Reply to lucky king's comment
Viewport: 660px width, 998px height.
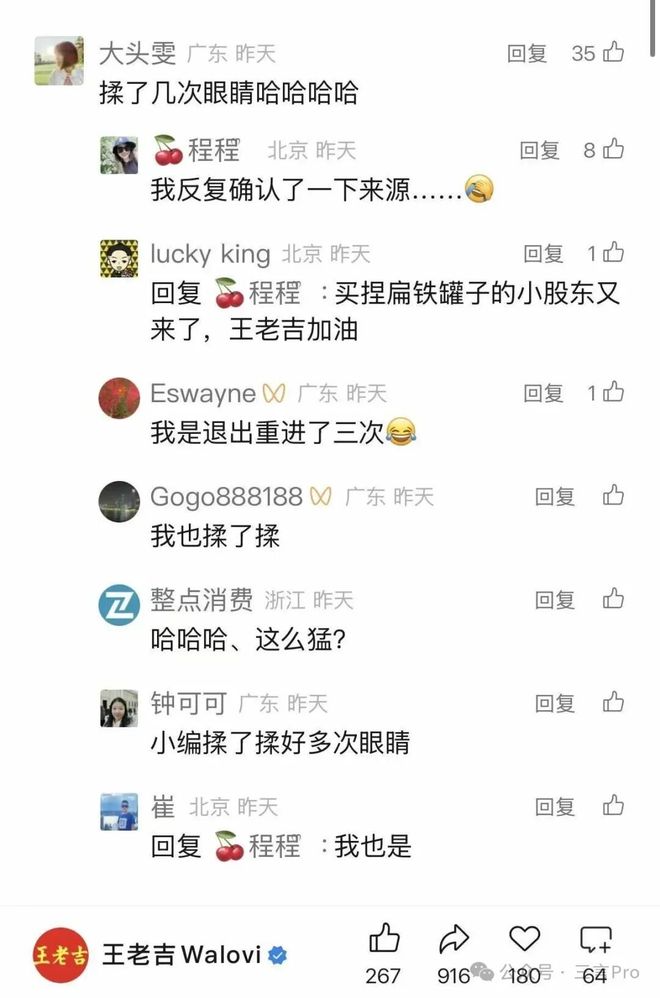544,254
